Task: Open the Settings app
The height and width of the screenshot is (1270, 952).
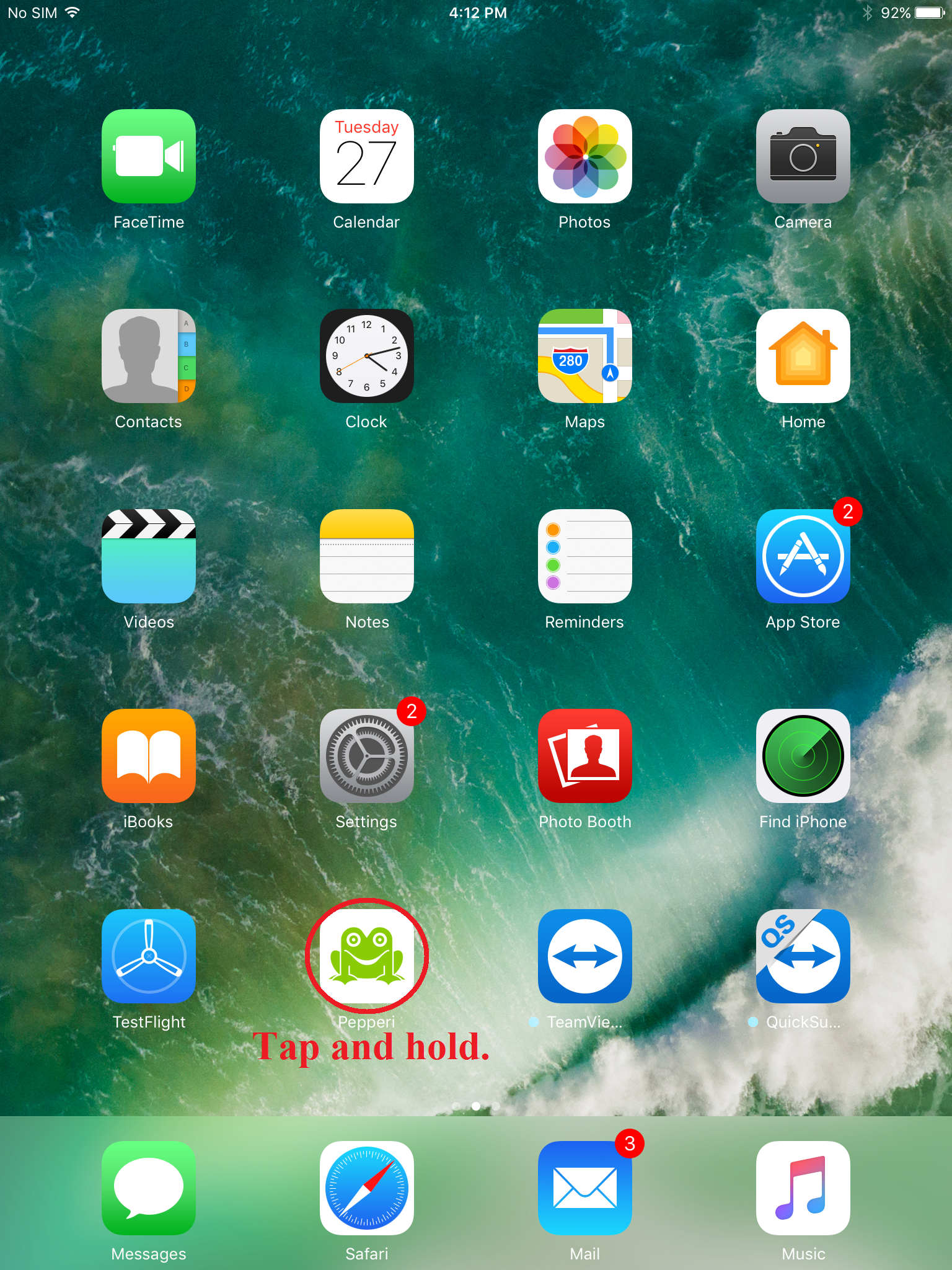Action: [366, 756]
